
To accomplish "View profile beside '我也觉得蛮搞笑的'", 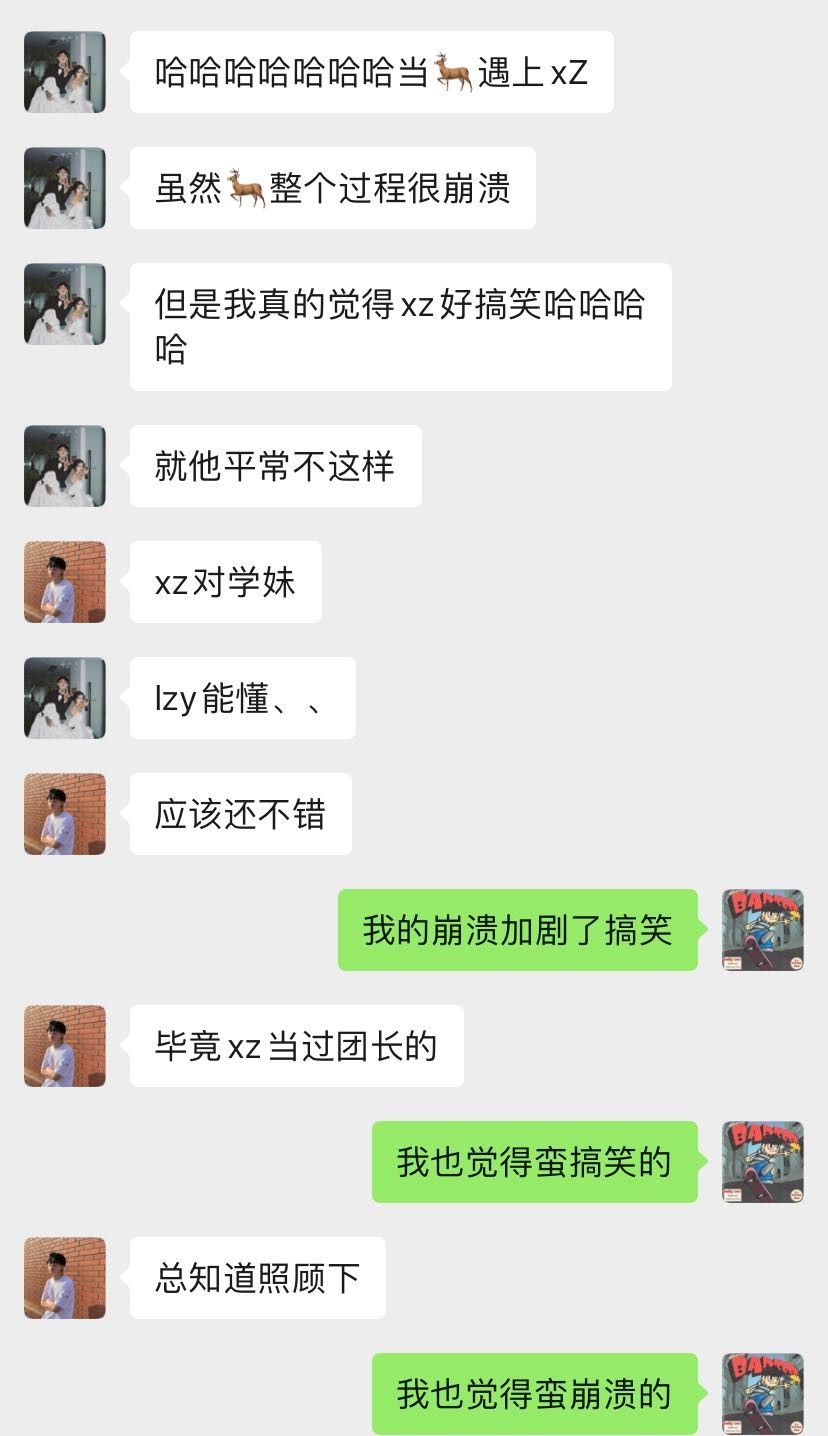I will point(763,1162).
